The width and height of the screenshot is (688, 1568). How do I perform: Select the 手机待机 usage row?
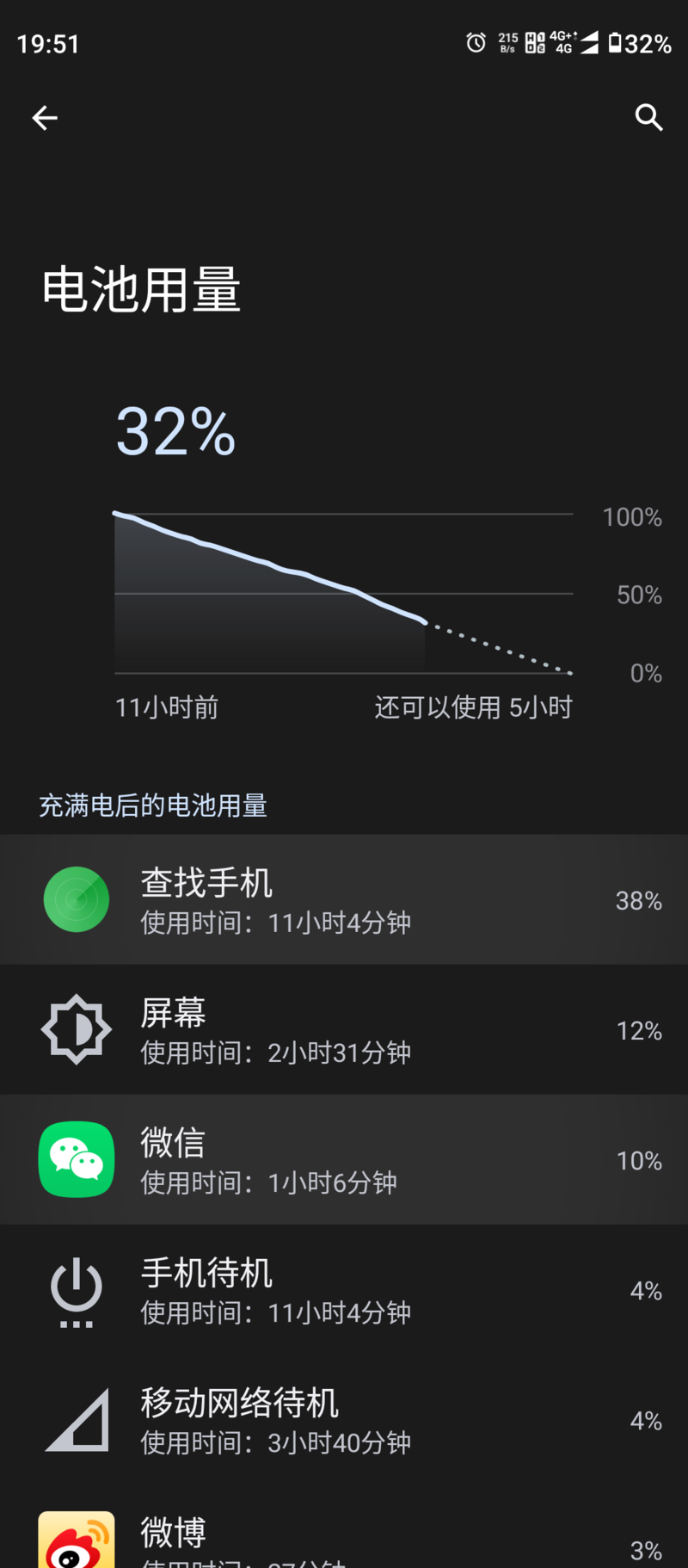344,1289
